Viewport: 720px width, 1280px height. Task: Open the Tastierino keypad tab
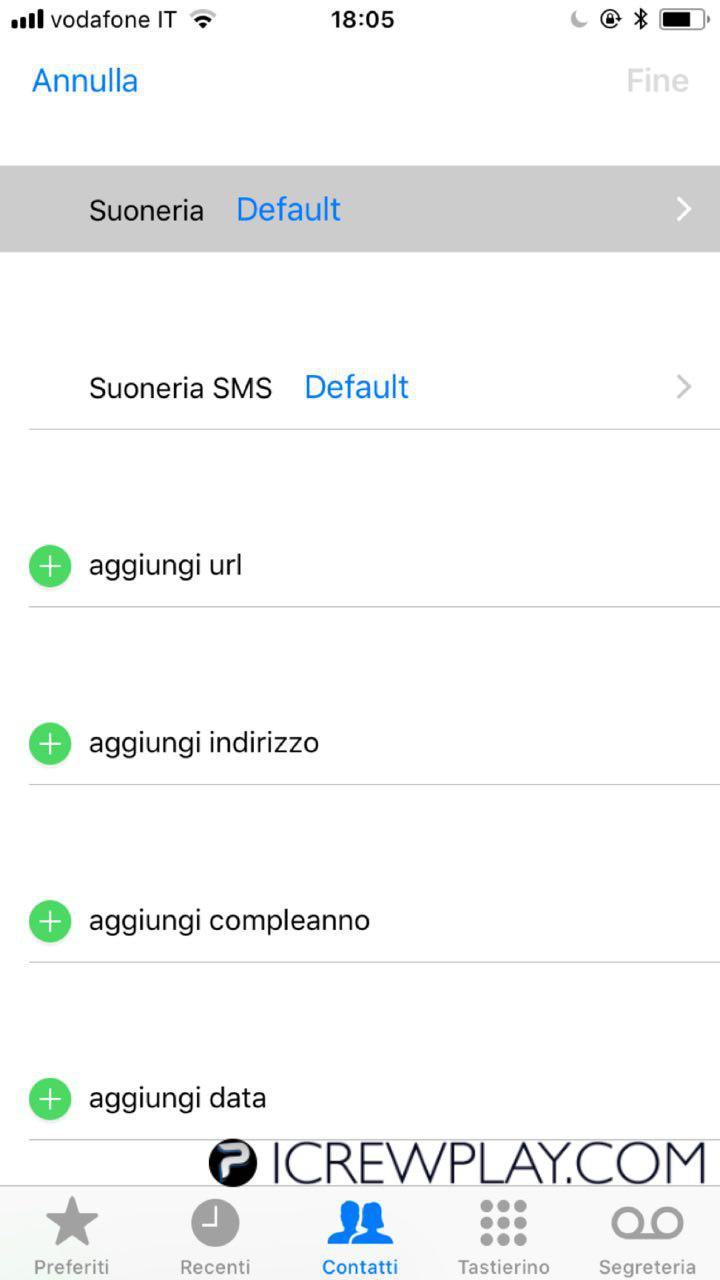pyautogui.click(x=504, y=1236)
